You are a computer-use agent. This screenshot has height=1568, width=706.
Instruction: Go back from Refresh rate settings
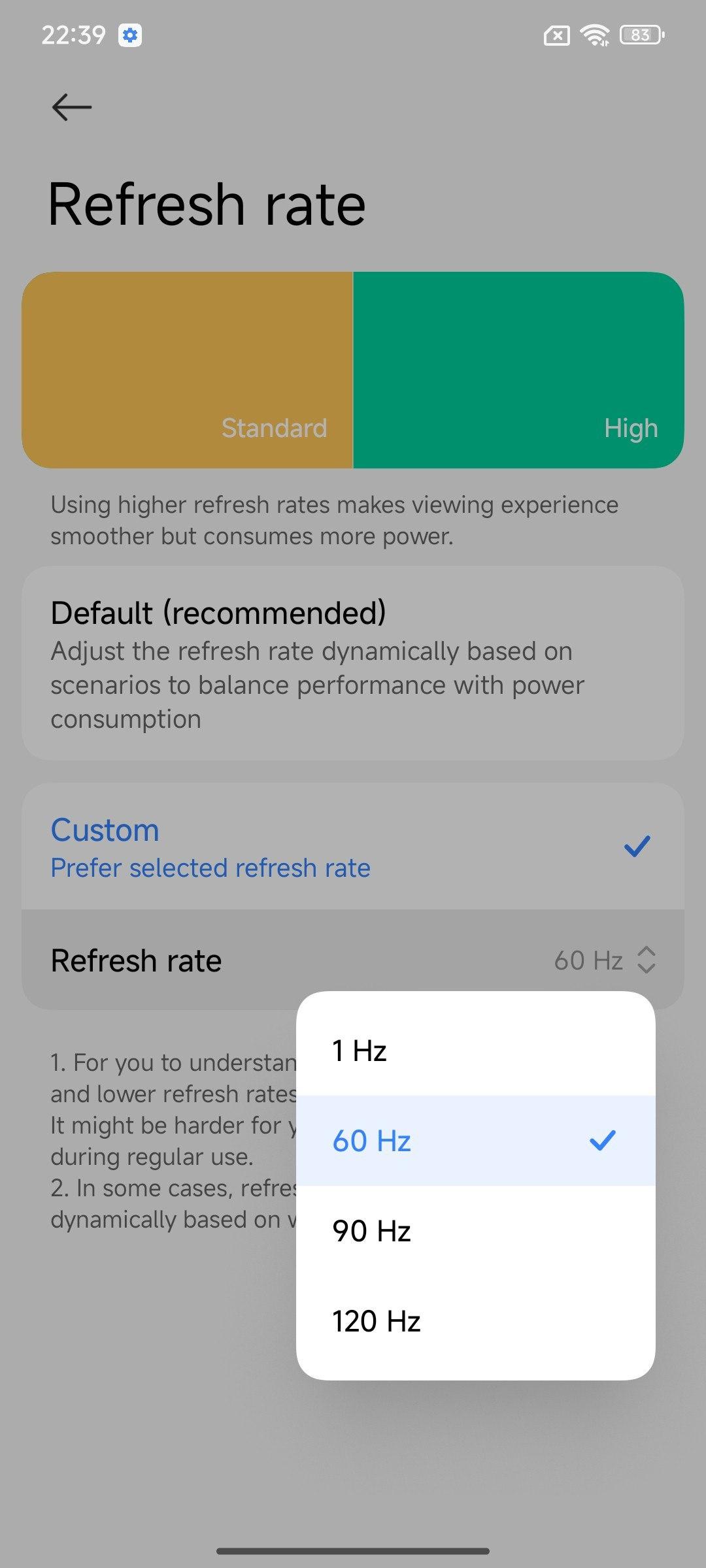71,107
